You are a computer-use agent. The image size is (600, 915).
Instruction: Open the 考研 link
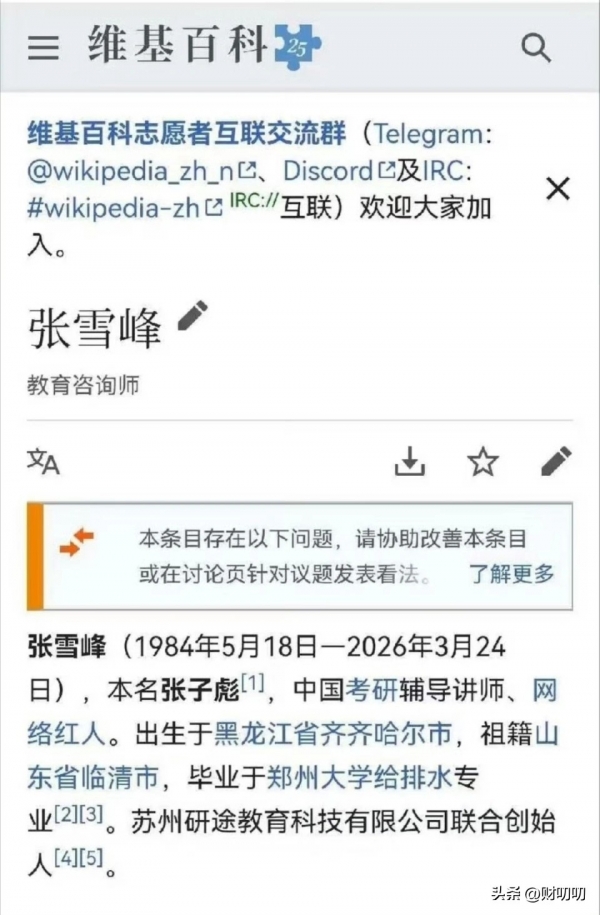(x=369, y=690)
